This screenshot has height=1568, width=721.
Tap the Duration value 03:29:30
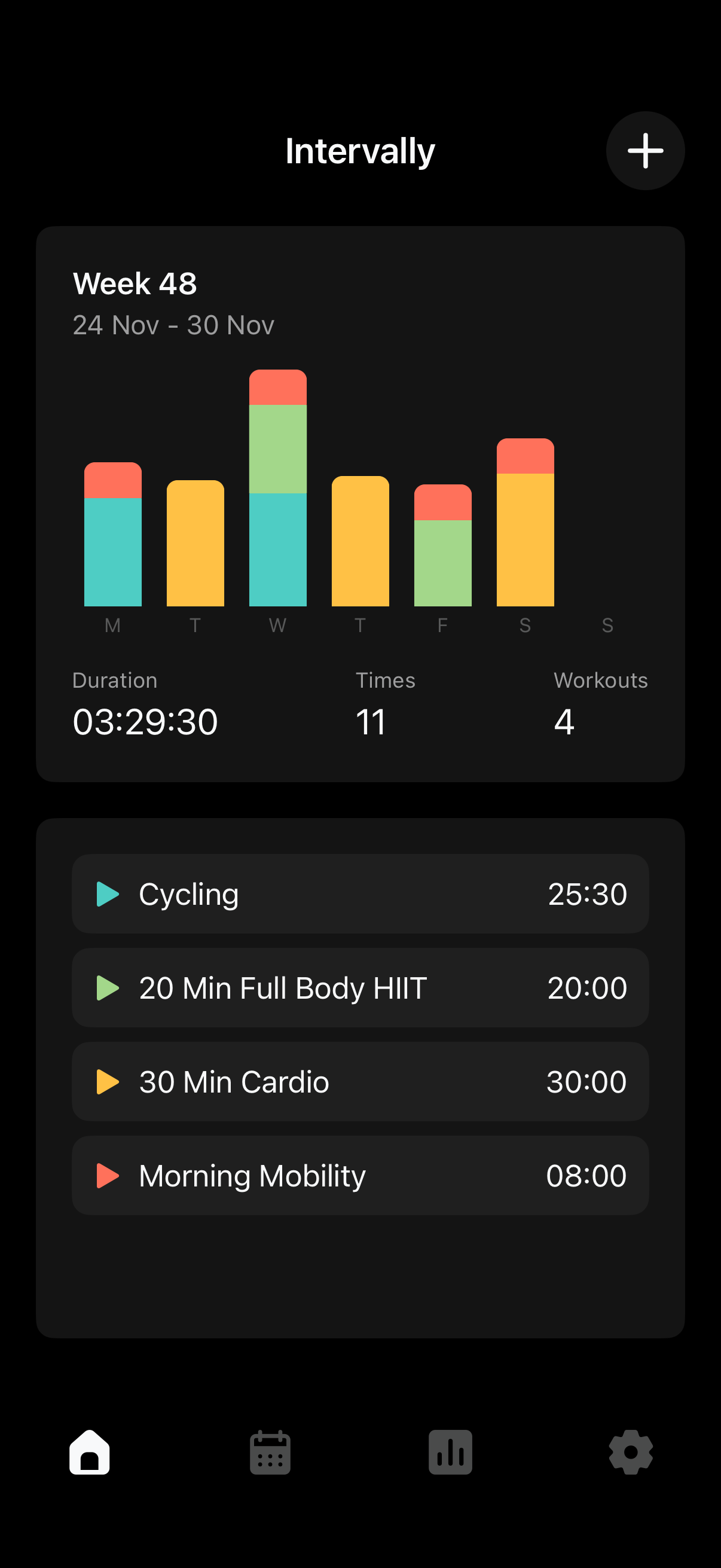[145, 721]
